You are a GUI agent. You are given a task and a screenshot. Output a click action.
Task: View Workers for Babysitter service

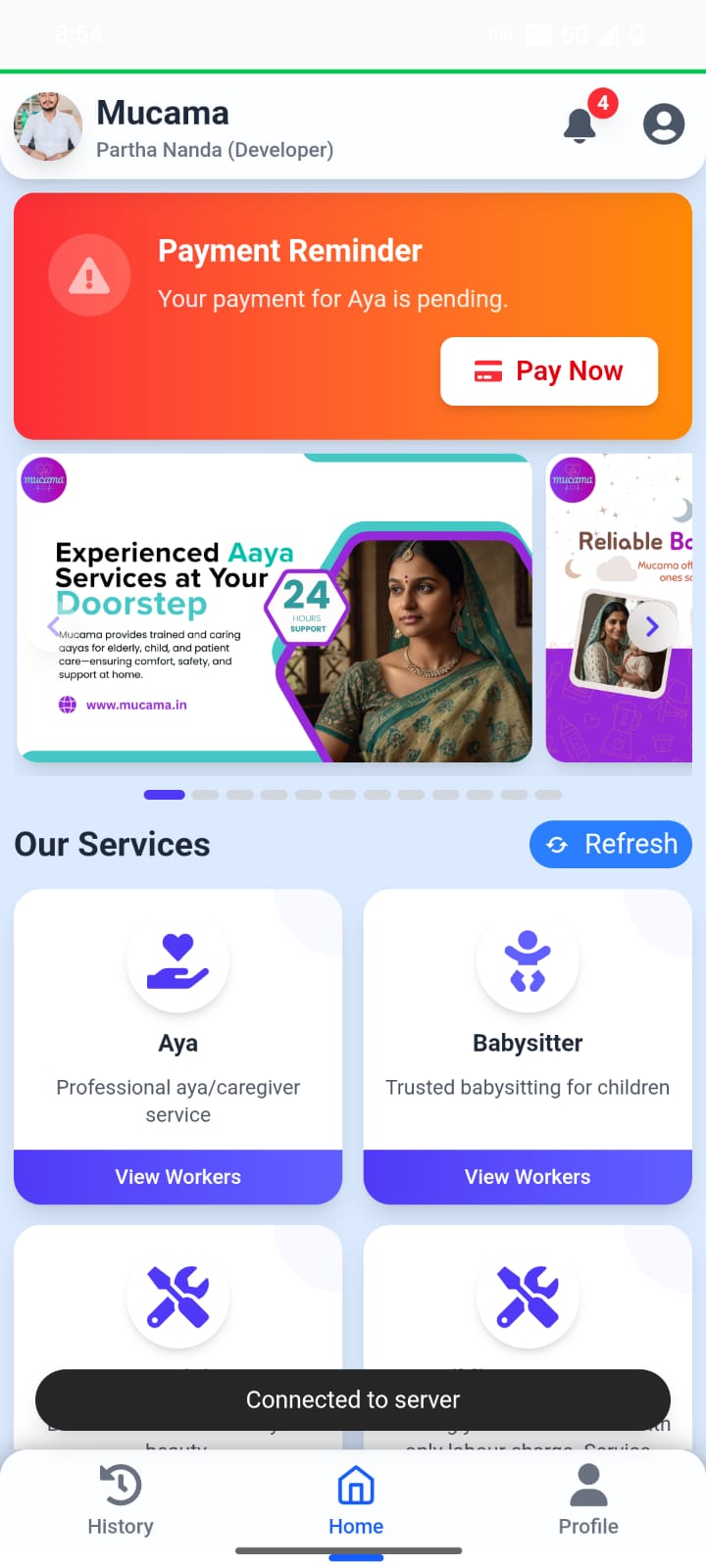coord(528,1176)
